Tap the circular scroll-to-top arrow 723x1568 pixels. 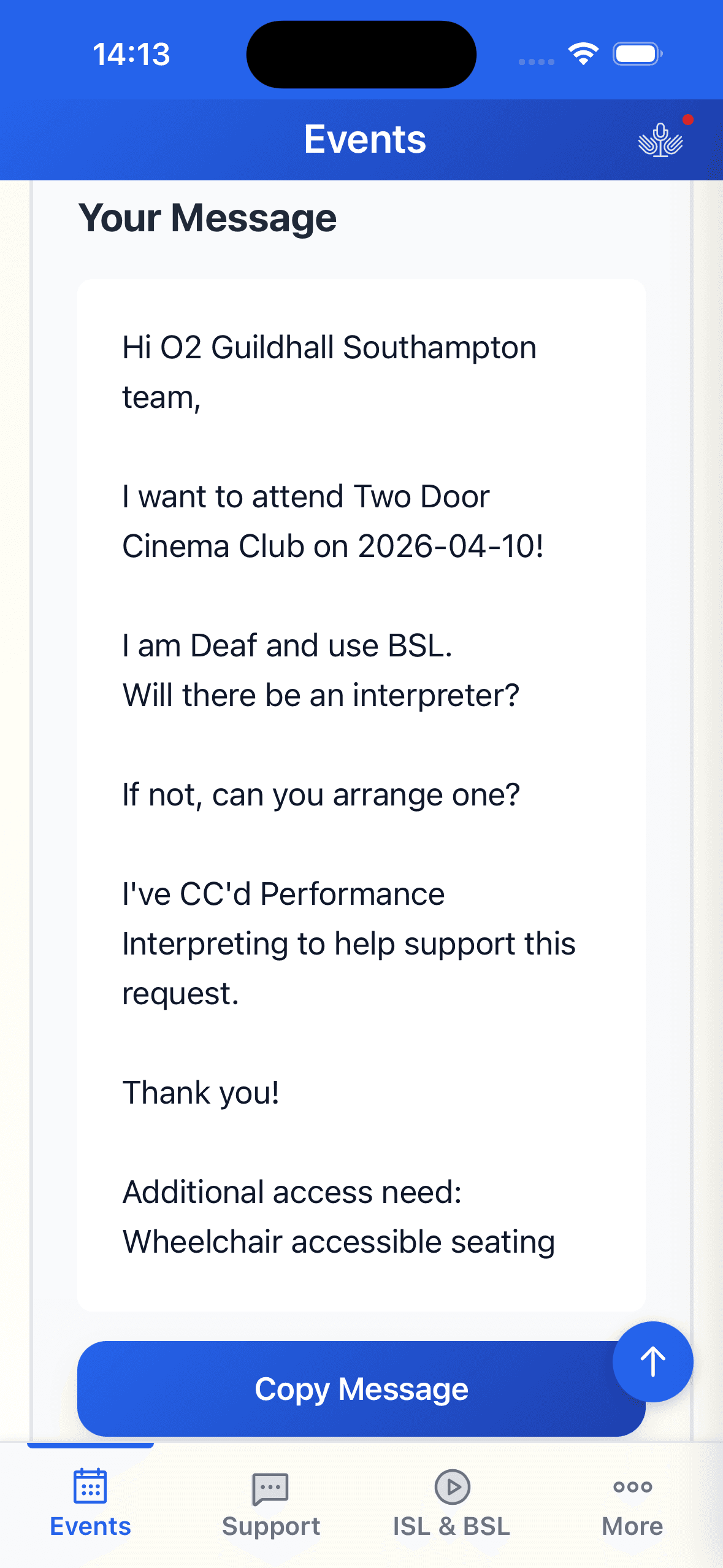pos(652,1361)
